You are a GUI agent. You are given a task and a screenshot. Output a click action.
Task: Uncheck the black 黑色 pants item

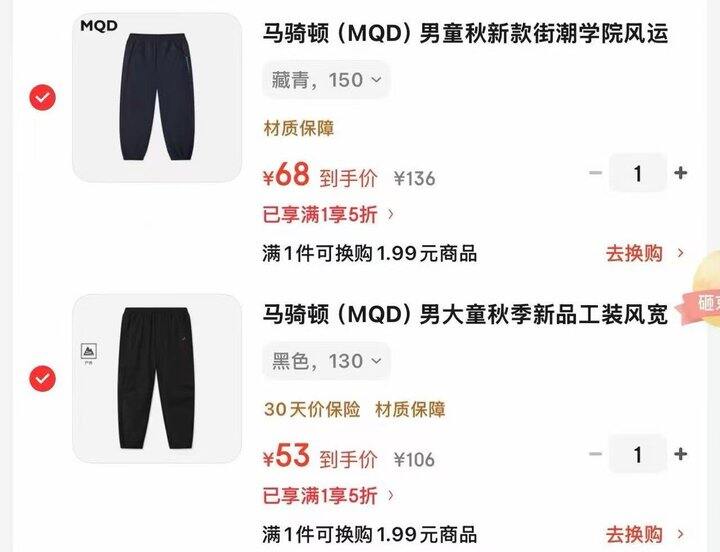pyautogui.click(x=43, y=378)
